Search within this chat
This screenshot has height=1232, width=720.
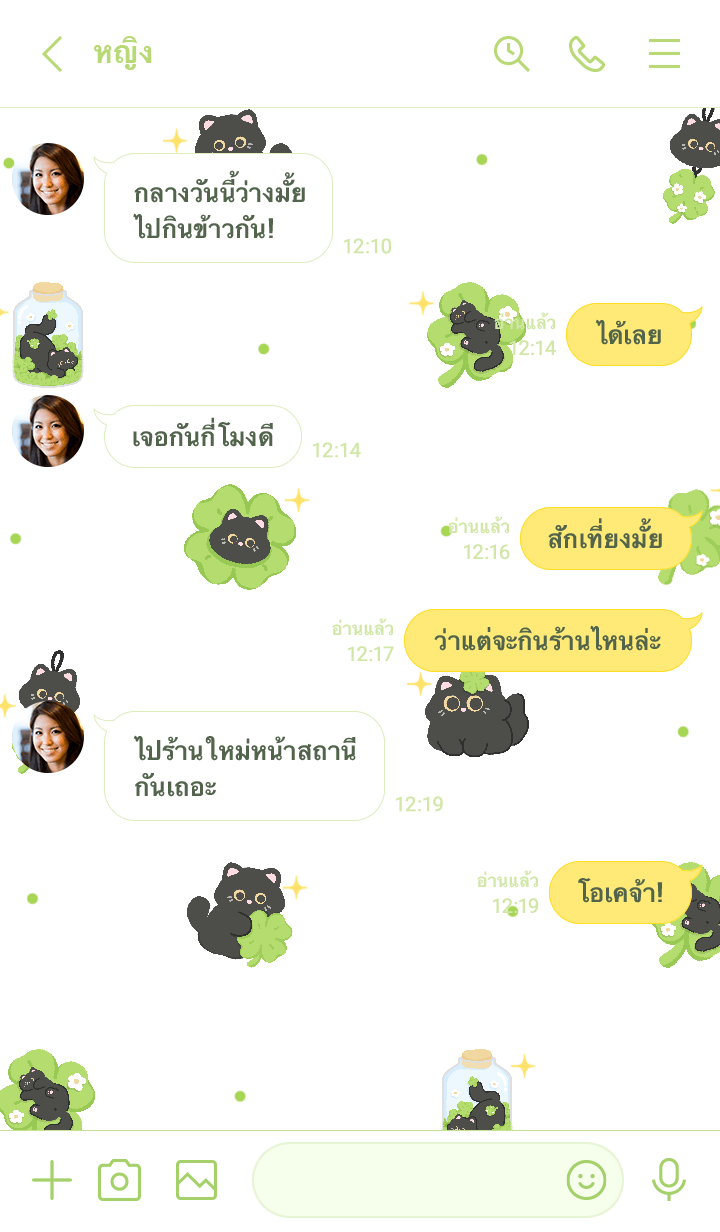[511, 53]
